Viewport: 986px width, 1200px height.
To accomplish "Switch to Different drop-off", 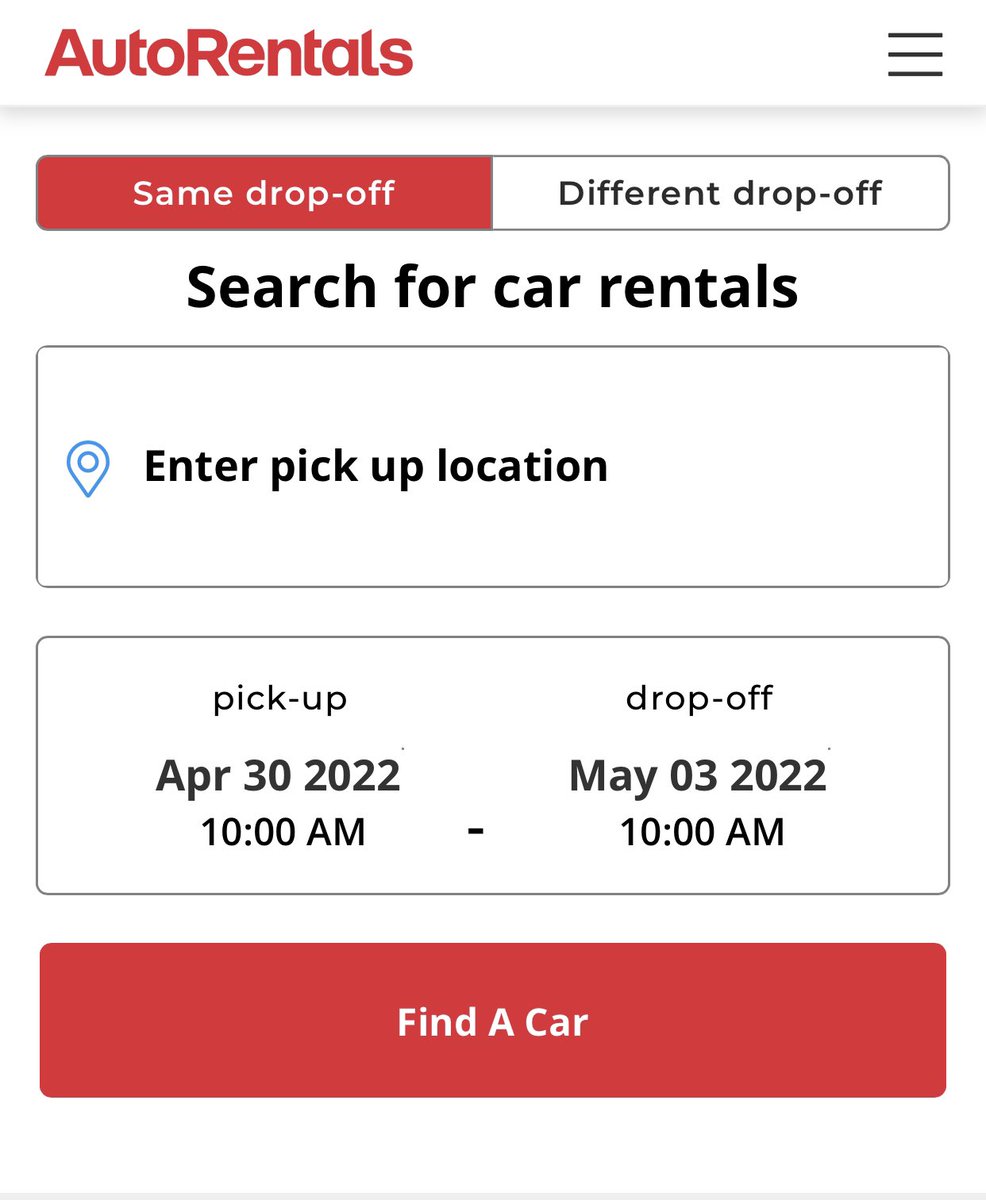I will pos(720,193).
